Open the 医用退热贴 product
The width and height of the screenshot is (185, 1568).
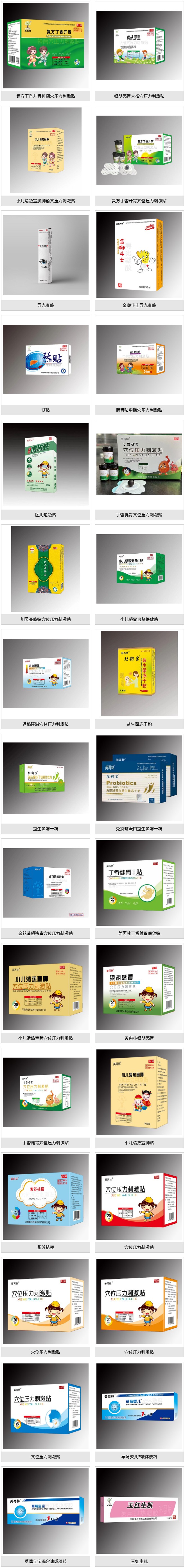click(x=46, y=464)
